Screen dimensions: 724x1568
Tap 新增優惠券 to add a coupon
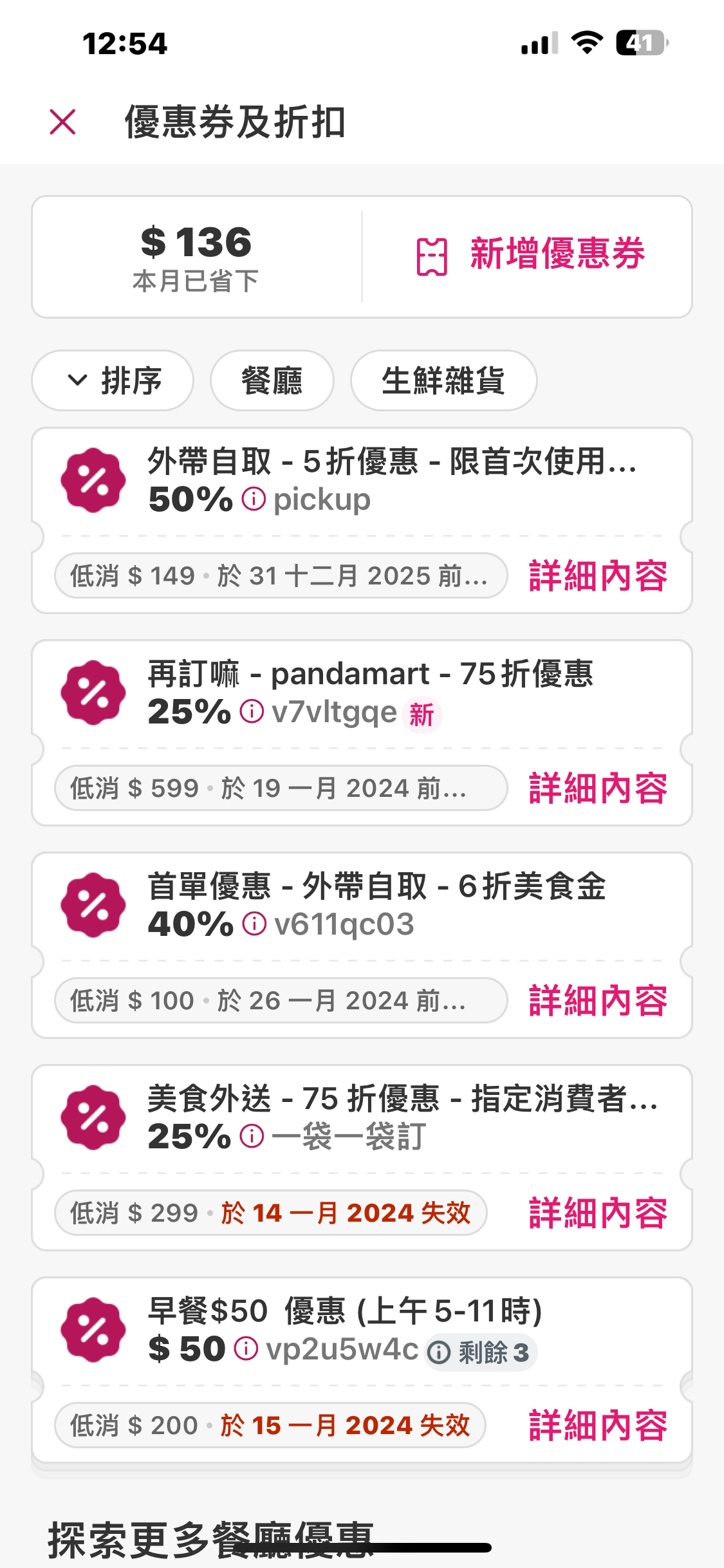[530, 255]
